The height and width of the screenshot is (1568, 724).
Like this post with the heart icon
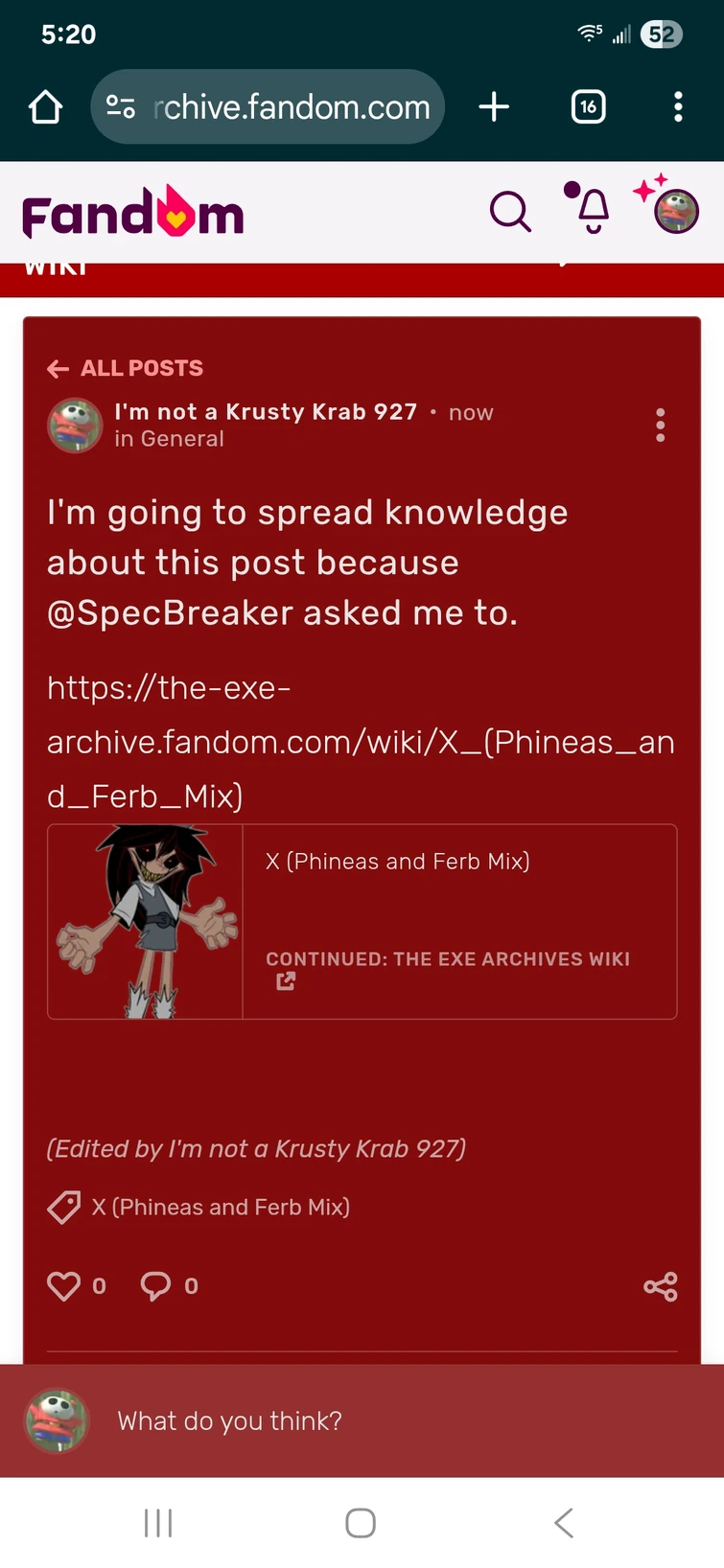(x=64, y=1285)
